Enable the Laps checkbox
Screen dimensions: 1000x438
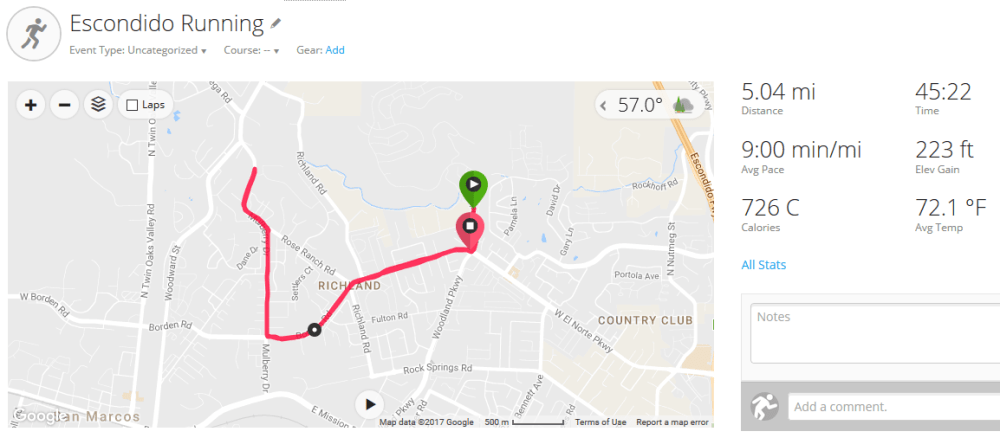pyautogui.click(x=132, y=105)
